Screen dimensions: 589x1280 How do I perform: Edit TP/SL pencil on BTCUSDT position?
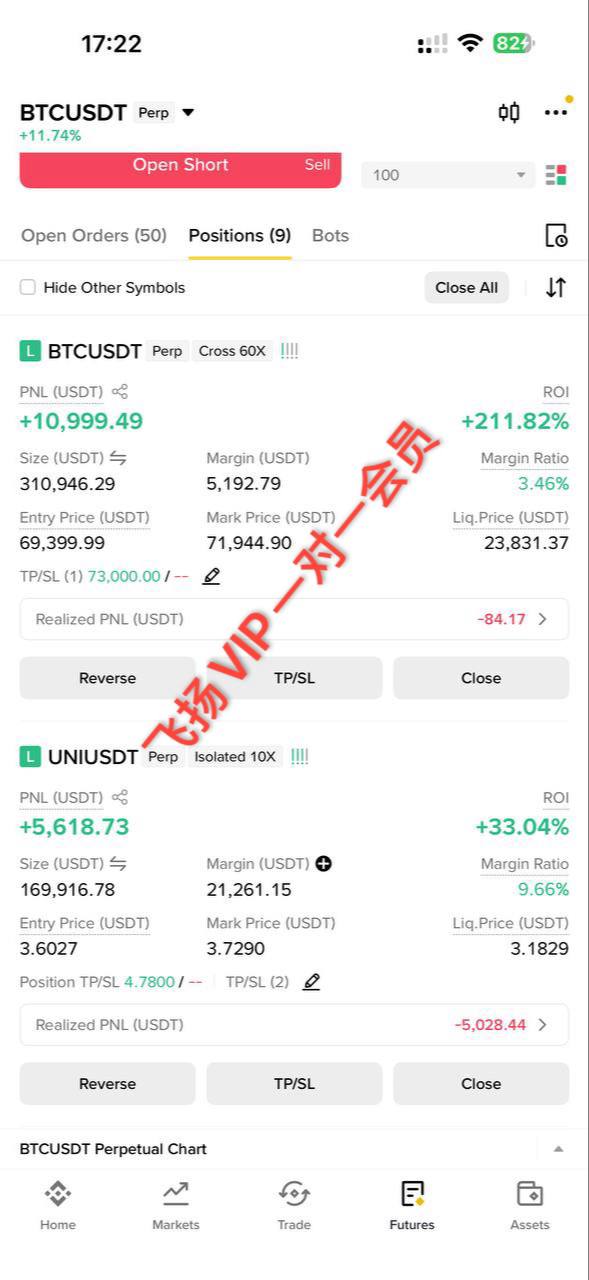click(x=211, y=576)
